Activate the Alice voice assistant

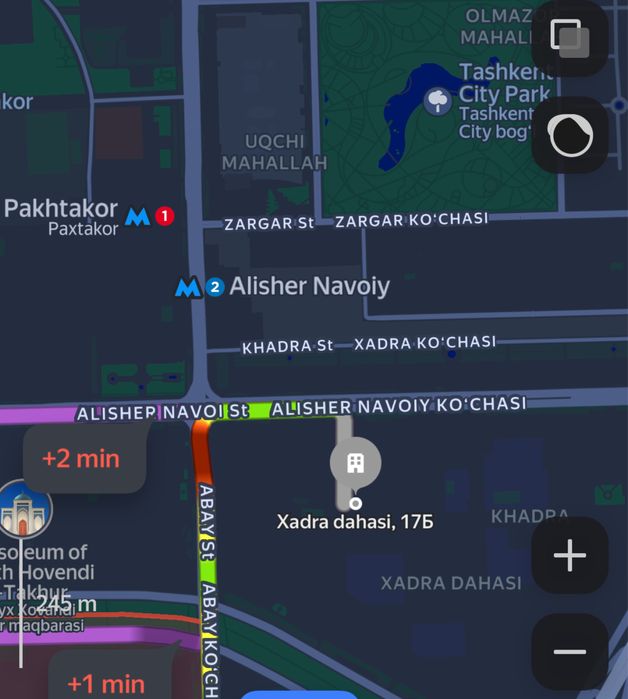570,136
